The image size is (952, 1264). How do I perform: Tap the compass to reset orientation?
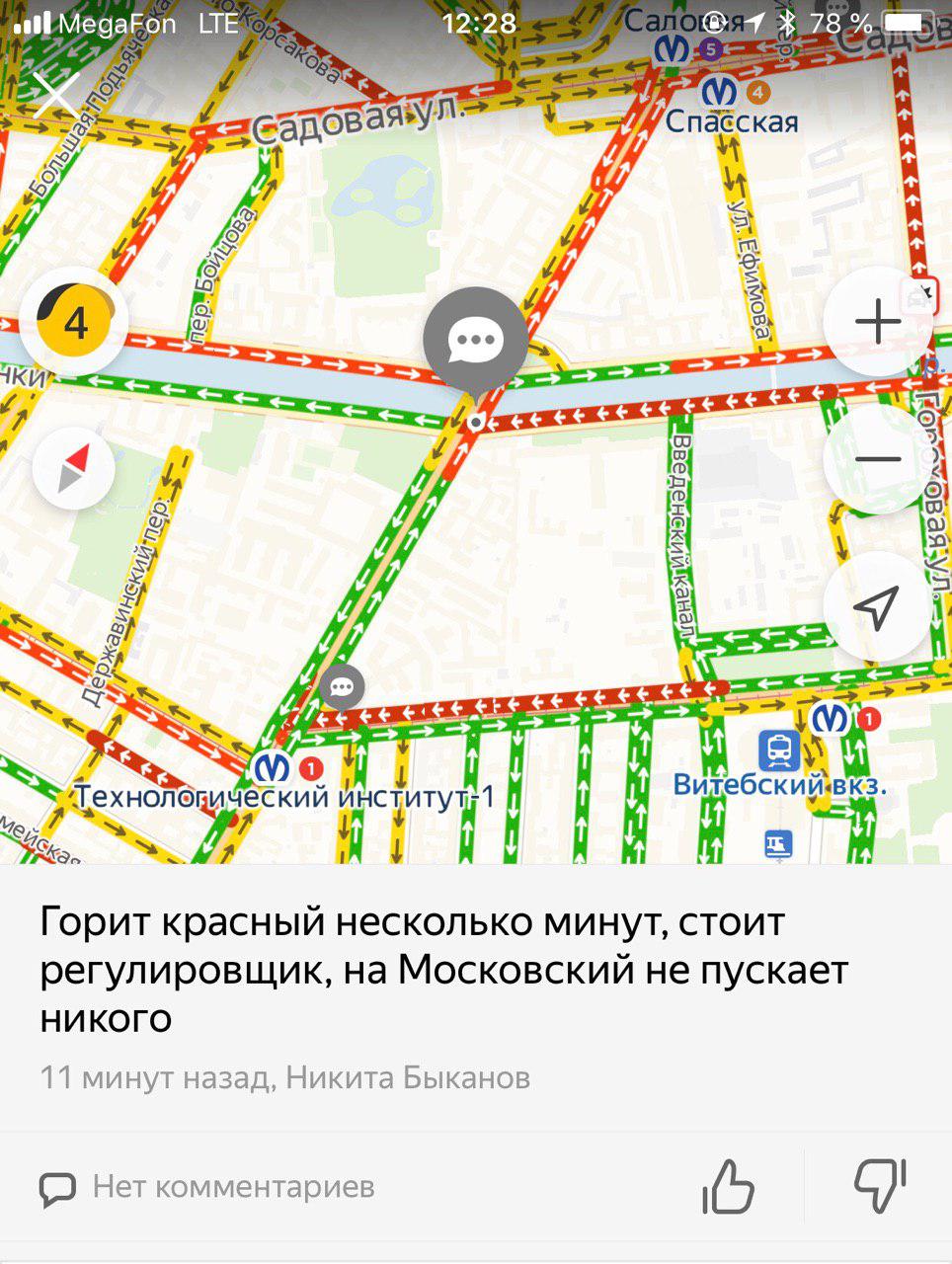pos(75,469)
